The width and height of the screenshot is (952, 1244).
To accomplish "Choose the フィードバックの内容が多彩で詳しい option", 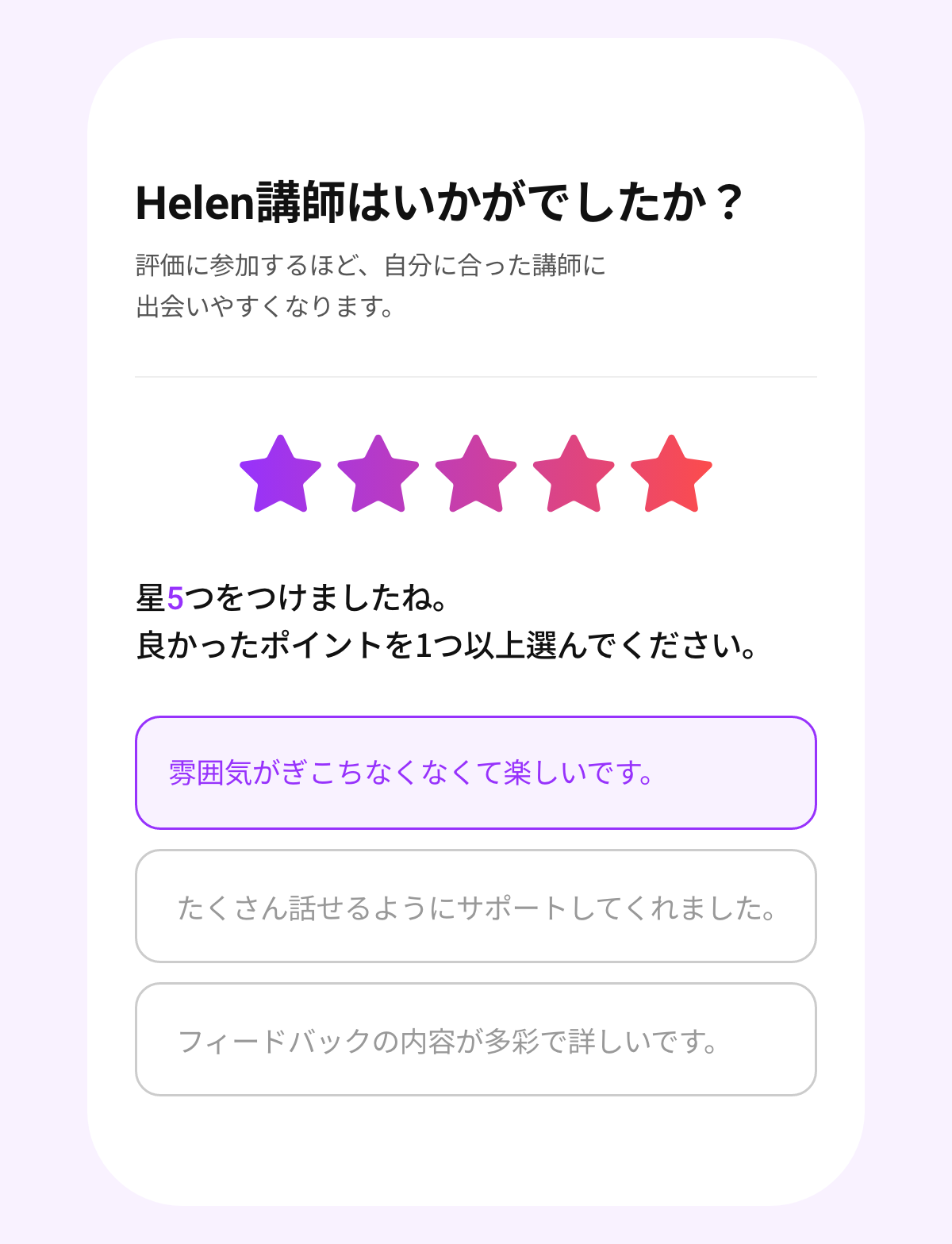I will pyautogui.click(x=476, y=1039).
